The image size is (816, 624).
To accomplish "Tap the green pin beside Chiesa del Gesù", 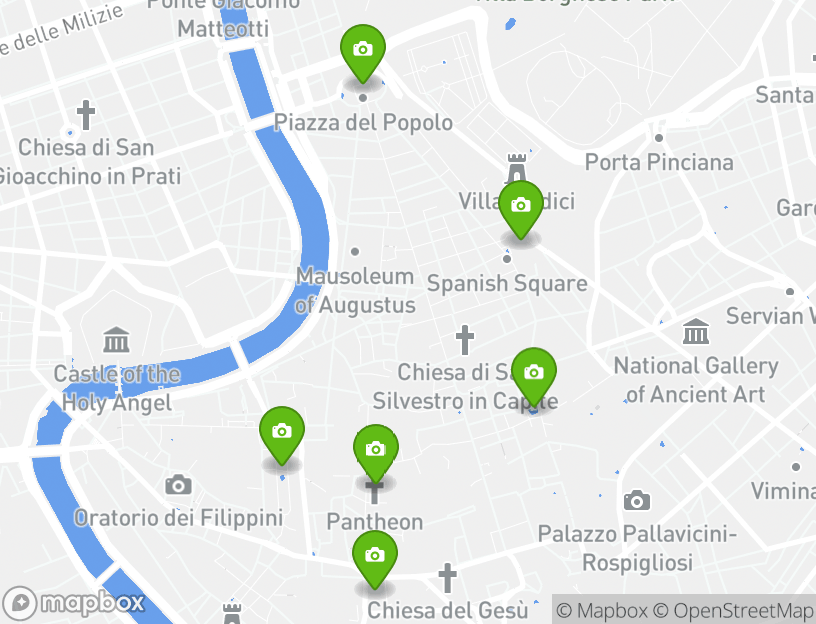I will coord(374,556).
